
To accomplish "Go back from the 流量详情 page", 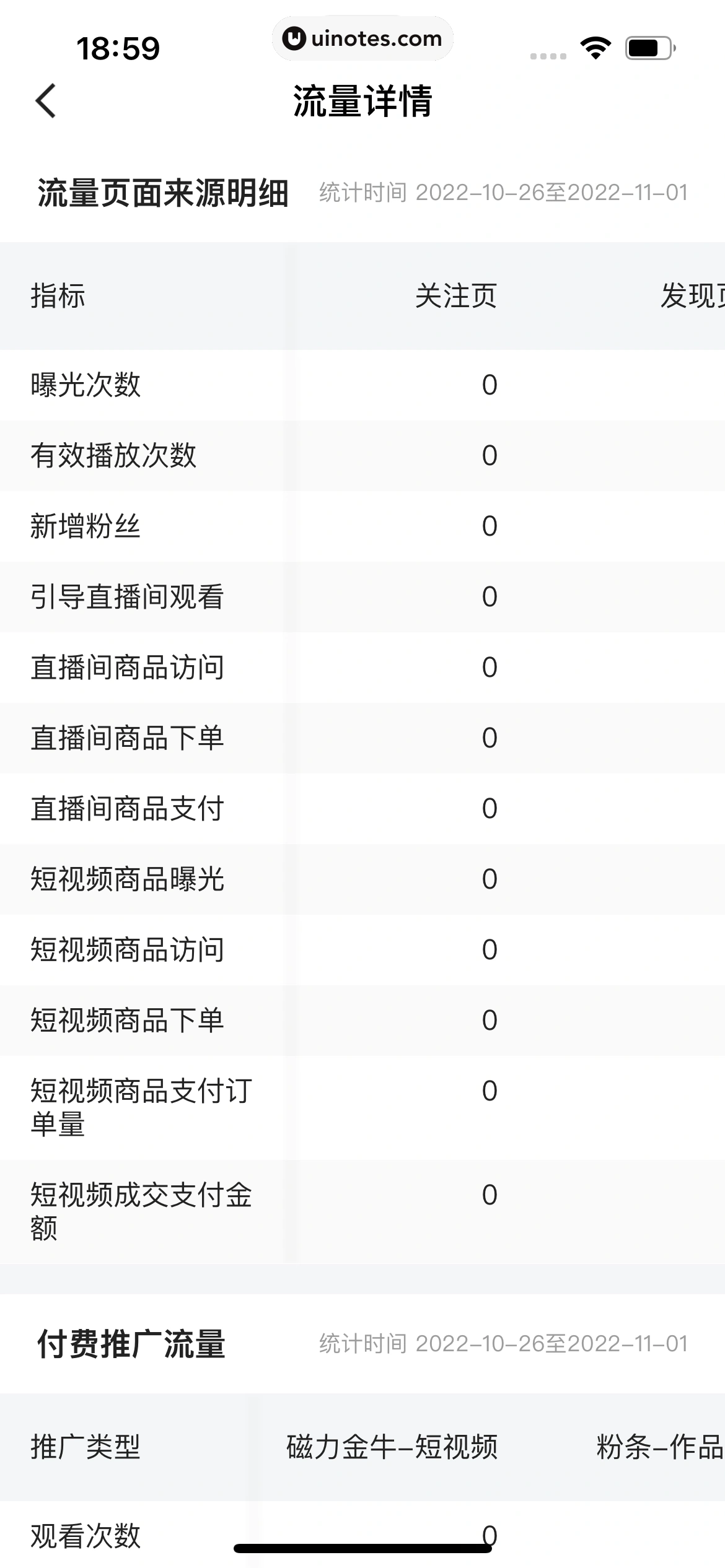I will pyautogui.click(x=46, y=100).
